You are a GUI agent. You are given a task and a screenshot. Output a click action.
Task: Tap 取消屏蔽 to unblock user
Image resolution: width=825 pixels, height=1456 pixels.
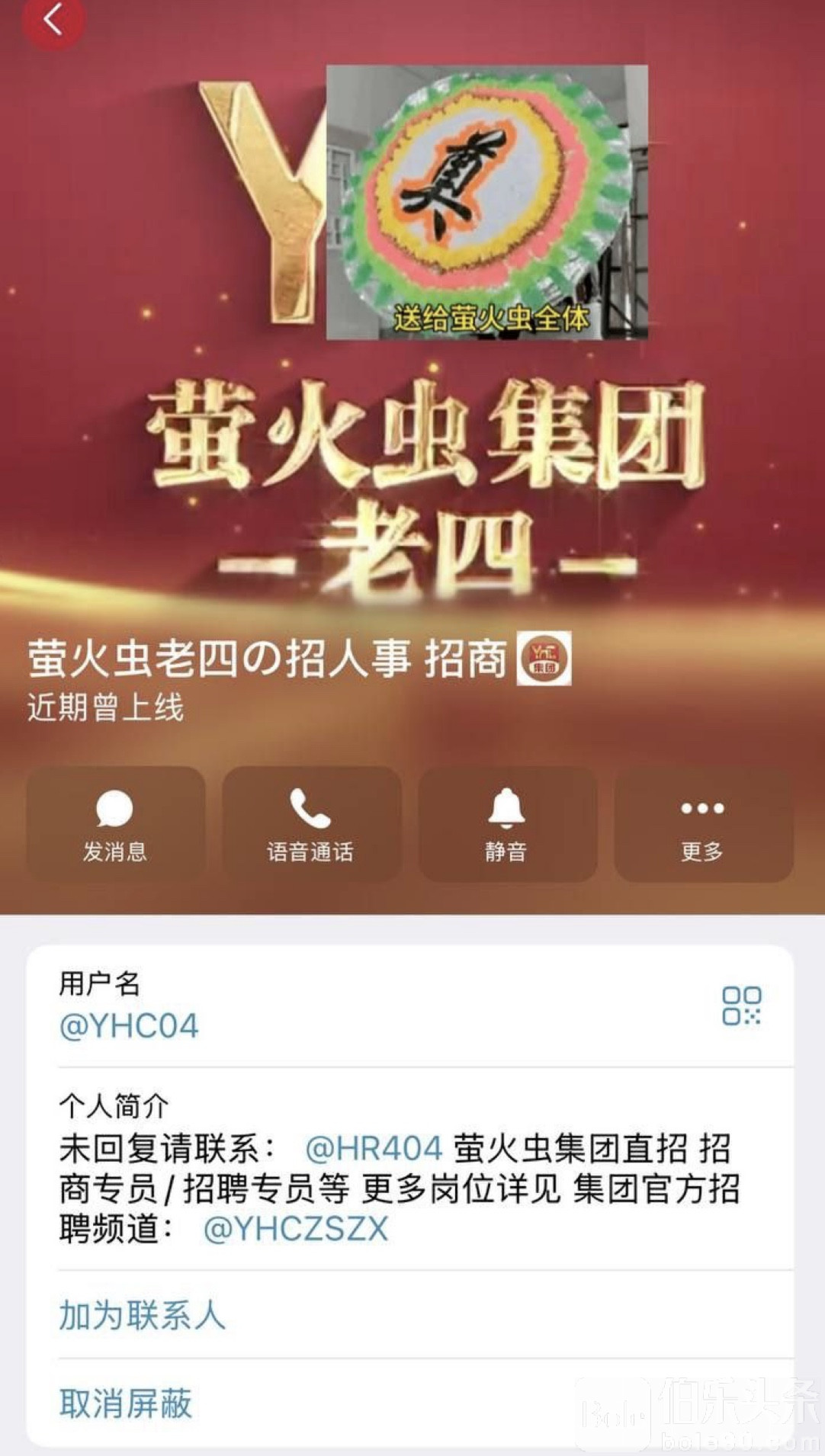point(126,1403)
